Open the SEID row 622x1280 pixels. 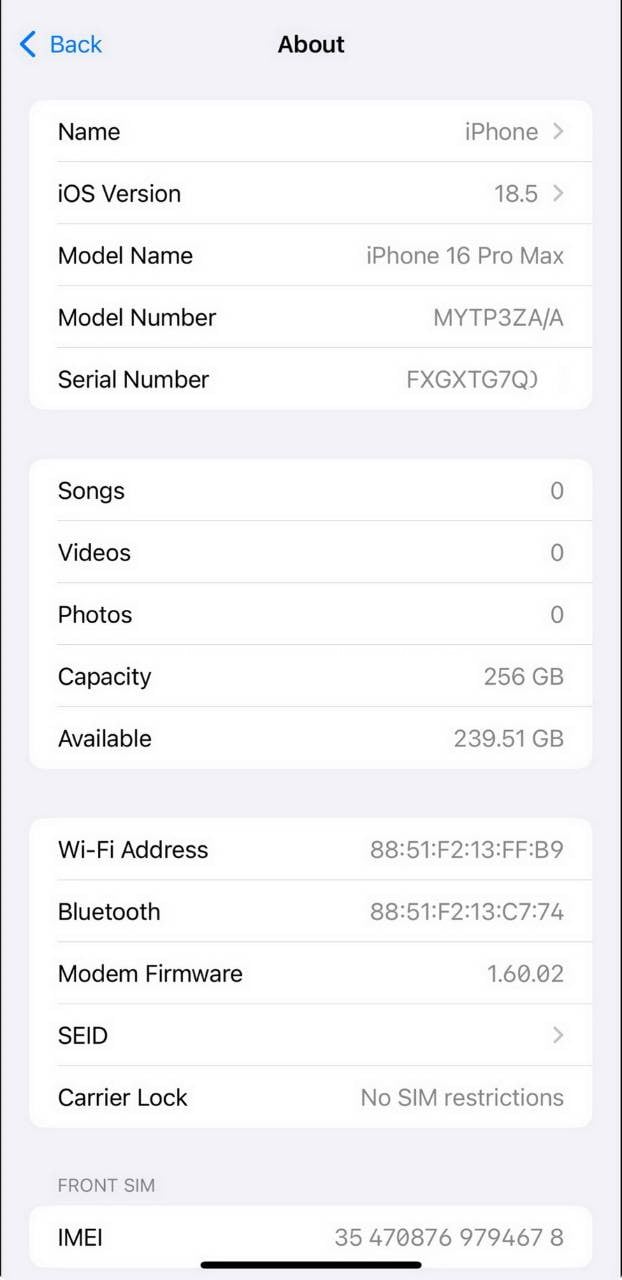pyautogui.click(x=311, y=1035)
